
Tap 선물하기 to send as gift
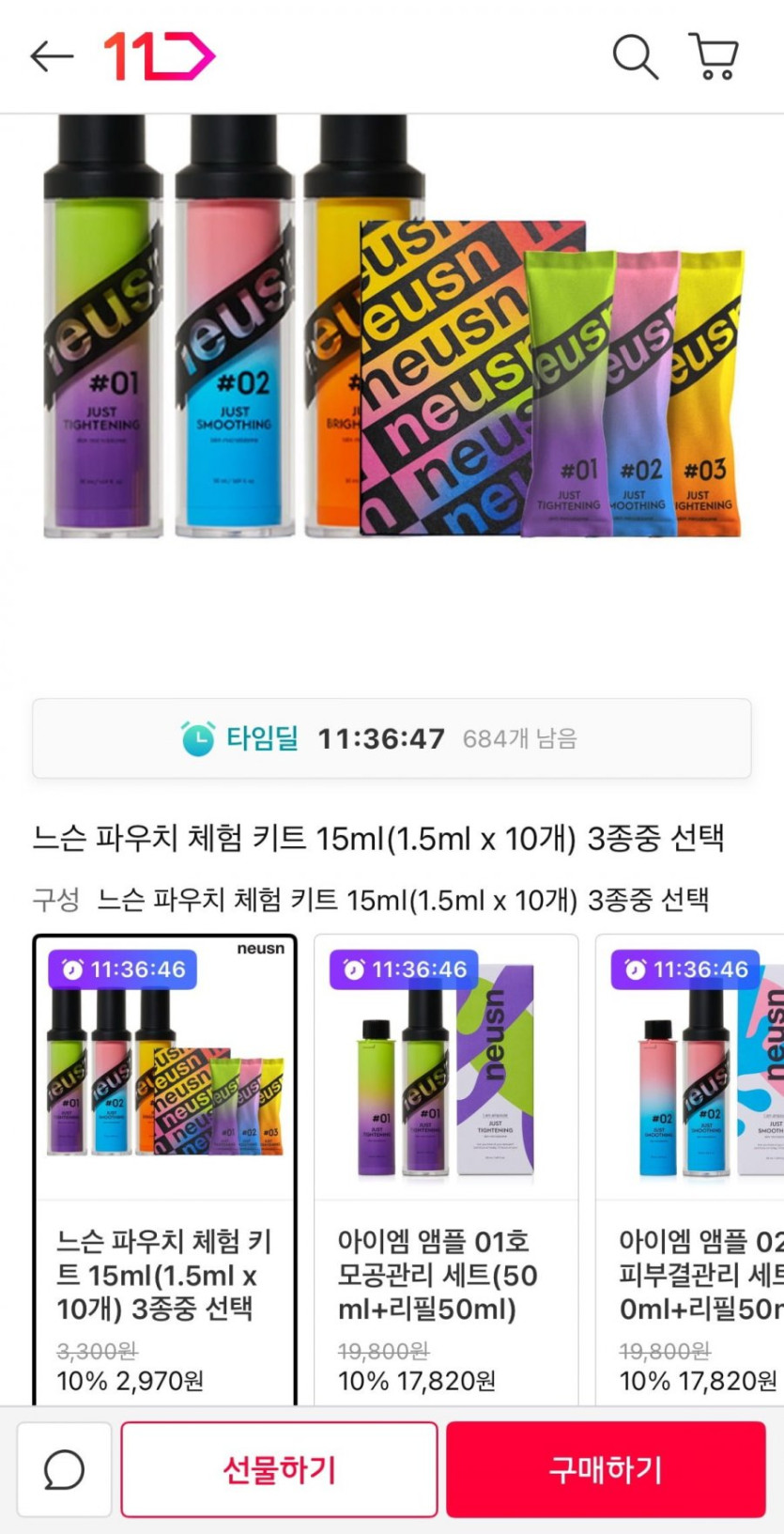[x=279, y=1469]
